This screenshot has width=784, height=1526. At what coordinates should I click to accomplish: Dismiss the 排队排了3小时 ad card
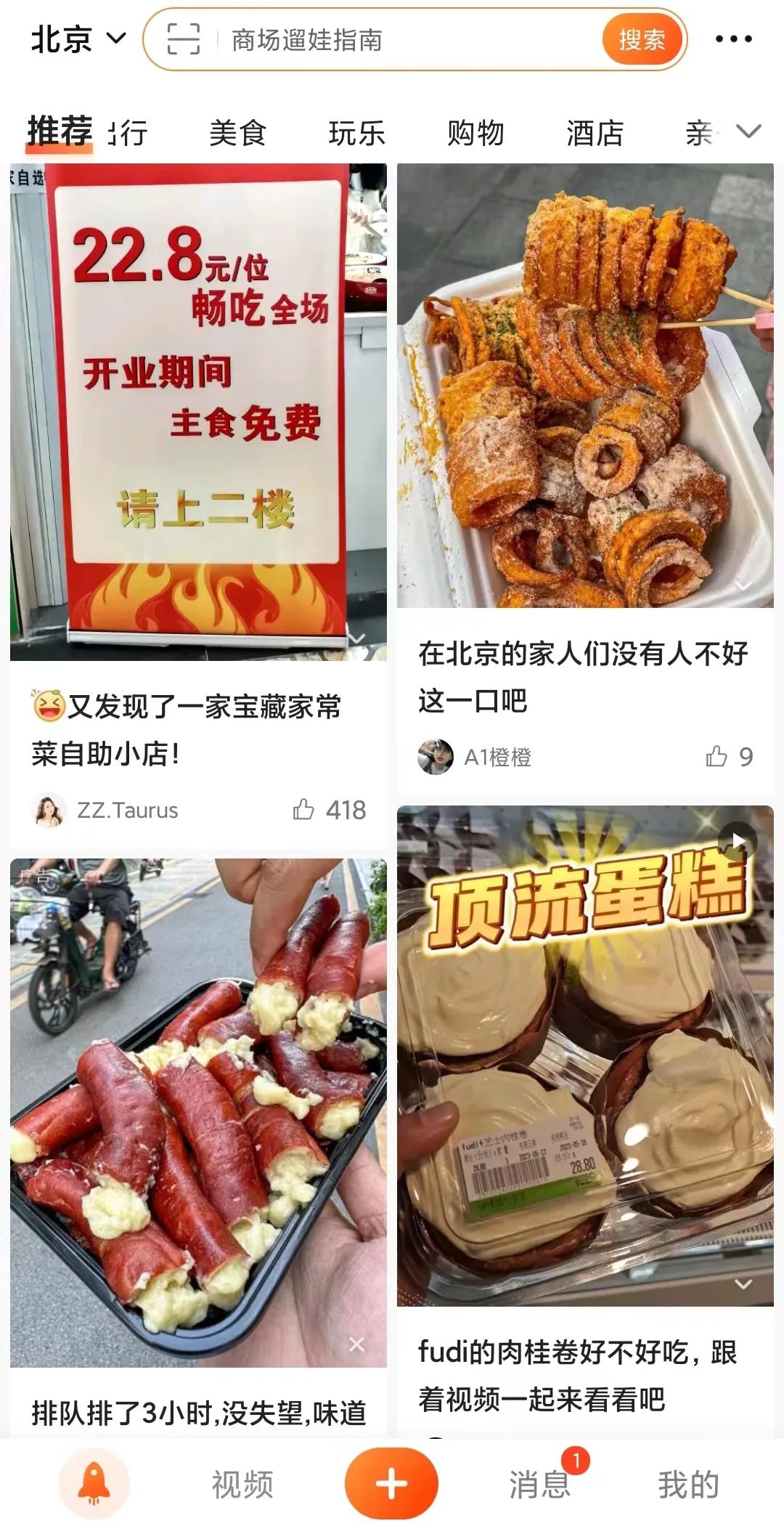[356, 1344]
